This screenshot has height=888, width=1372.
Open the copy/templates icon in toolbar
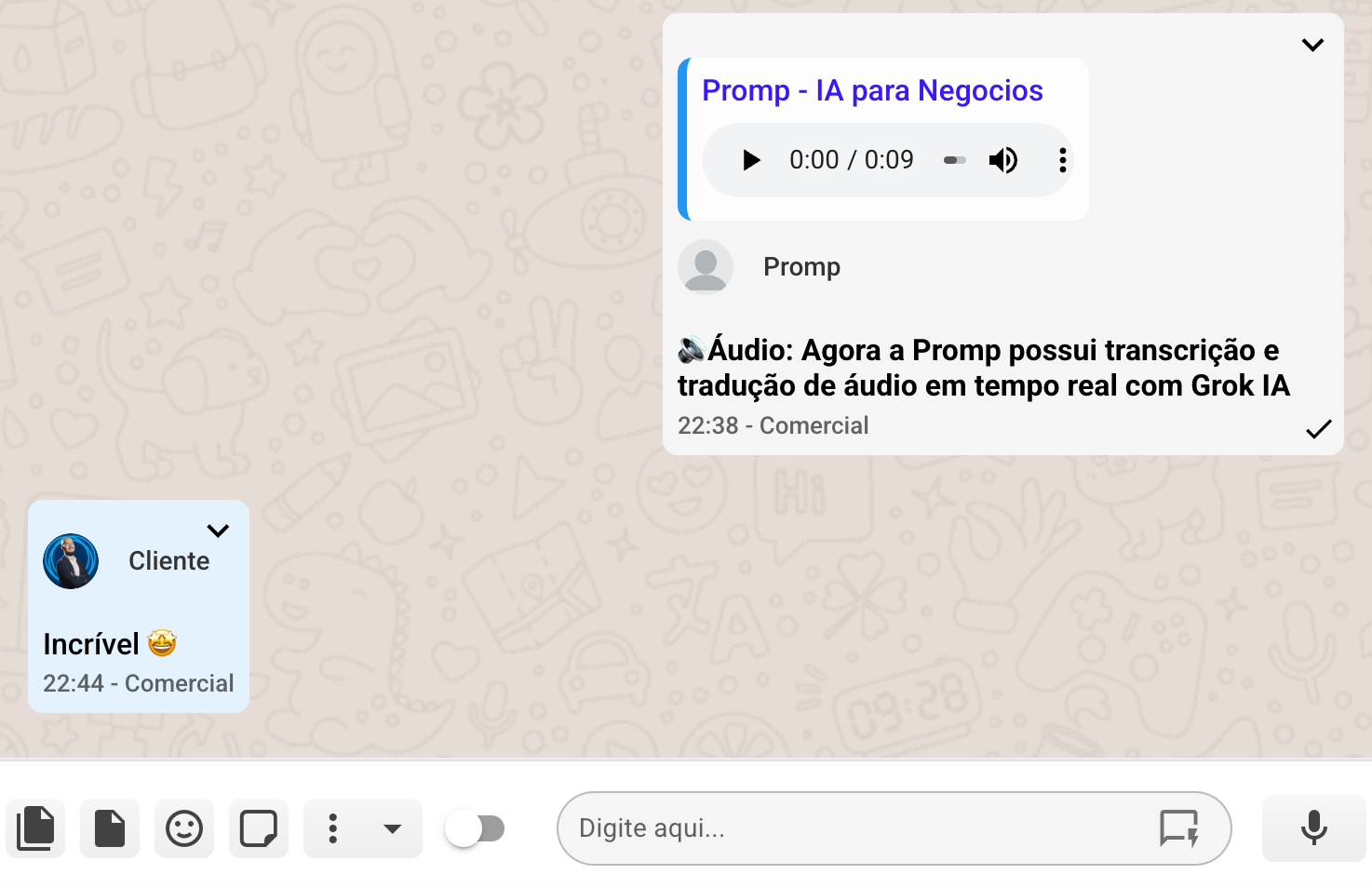point(35,827)
